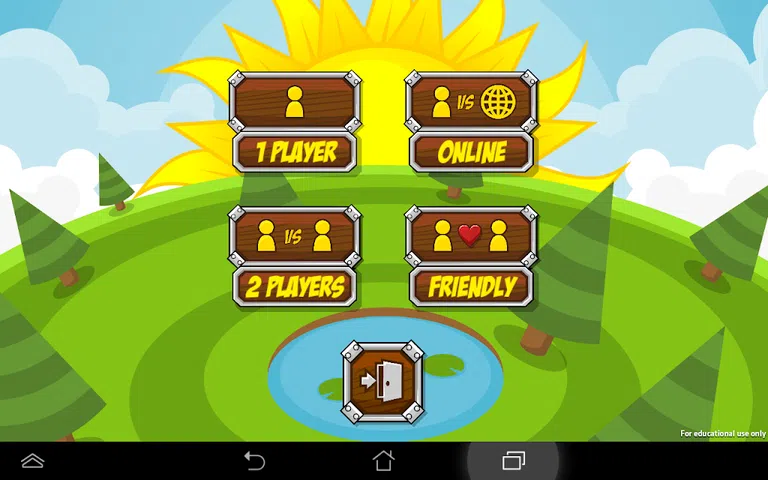Select the 2 Players mode

click(x=294, y=287)
